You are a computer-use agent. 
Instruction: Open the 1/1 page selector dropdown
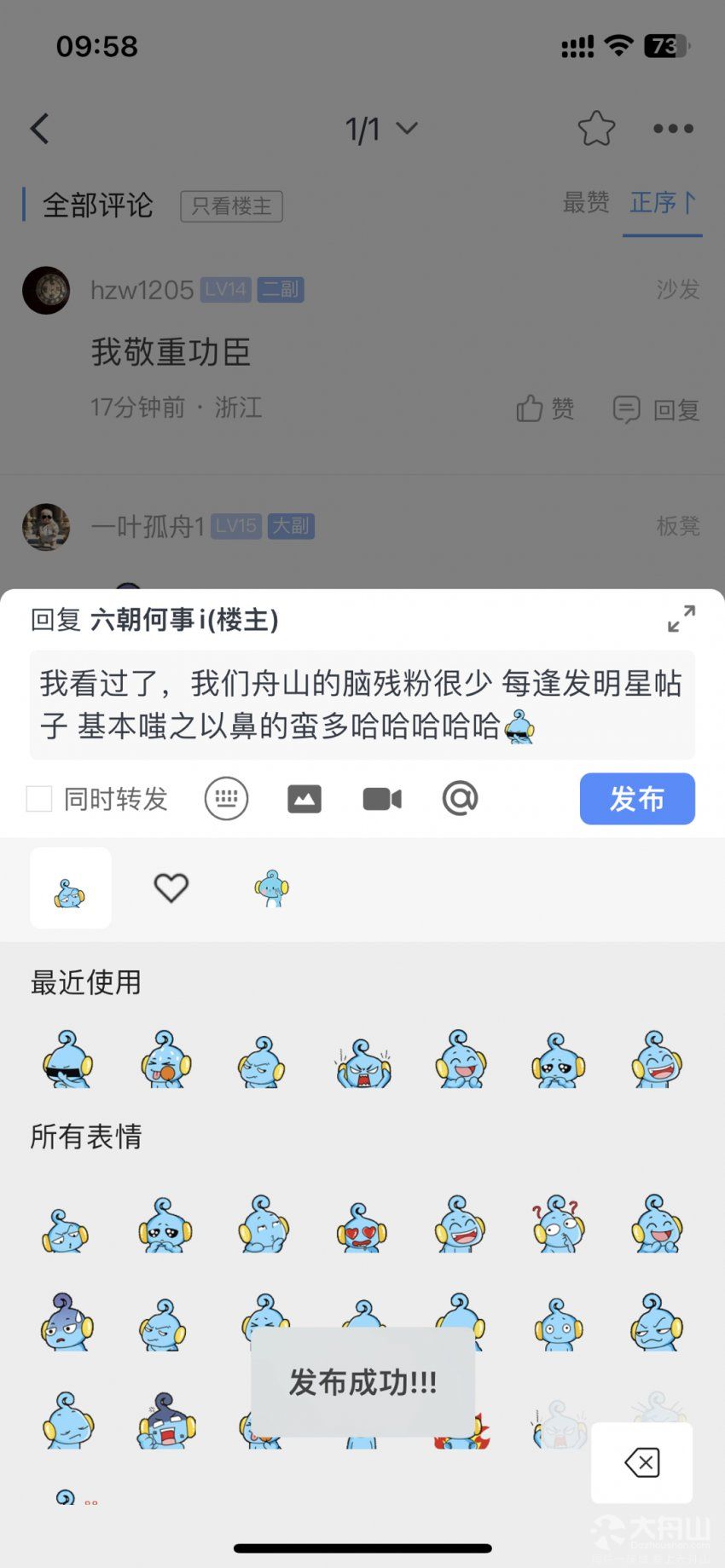click(x=380, y=129)
